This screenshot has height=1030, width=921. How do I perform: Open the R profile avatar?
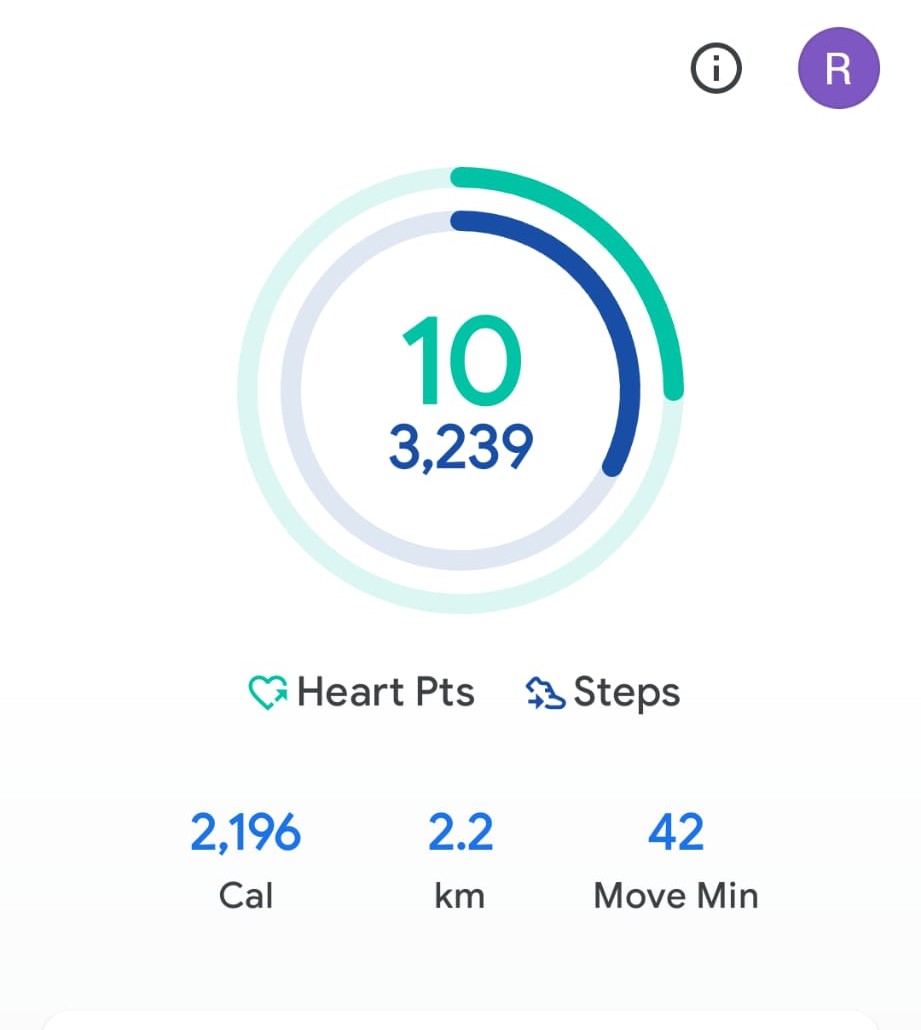[838, 69]
